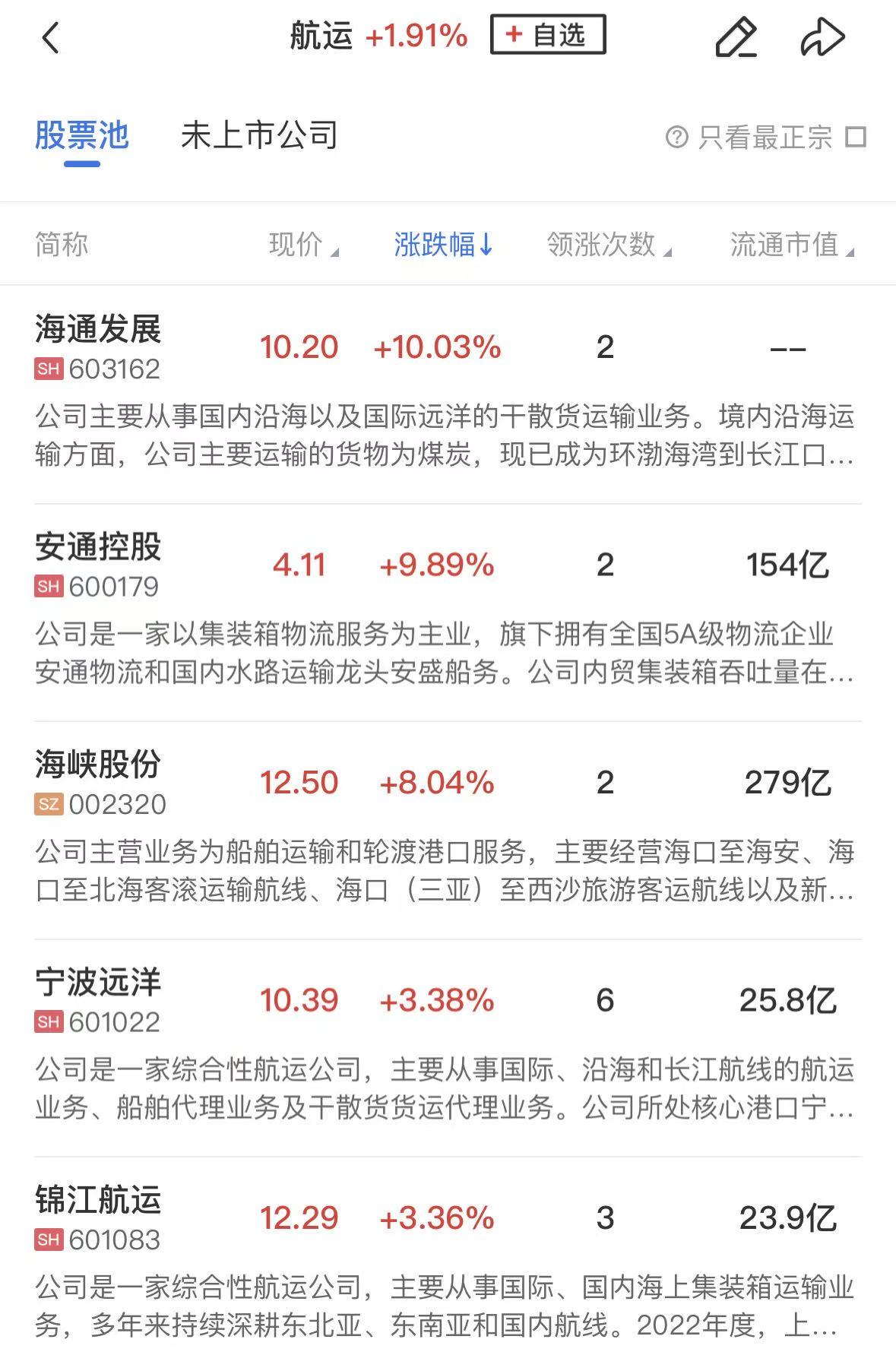Add 航运 to 自选 watchlist
This screenshot has width=896, height=1371.
[547, 35]
